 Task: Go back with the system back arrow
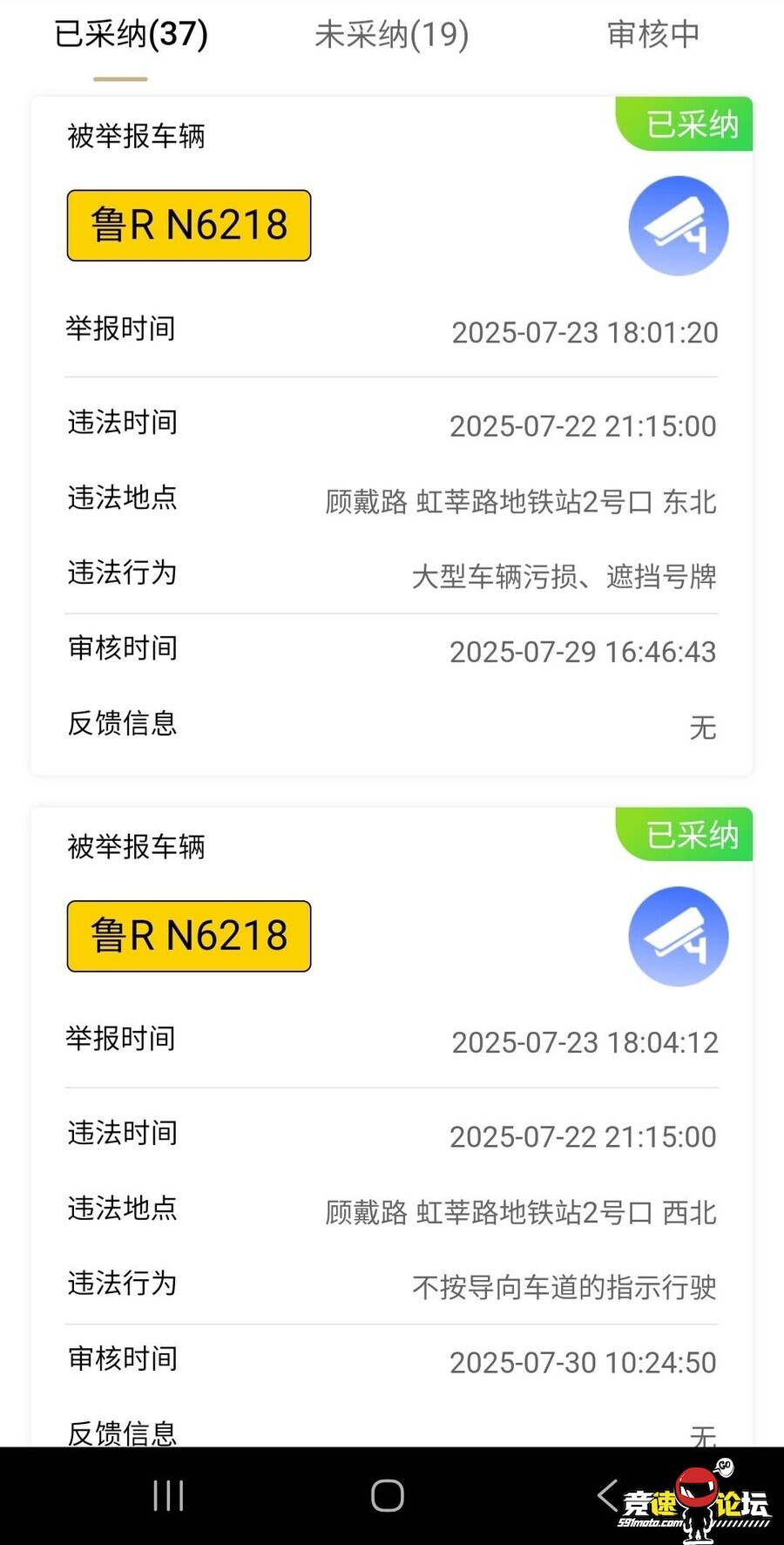607,1495
